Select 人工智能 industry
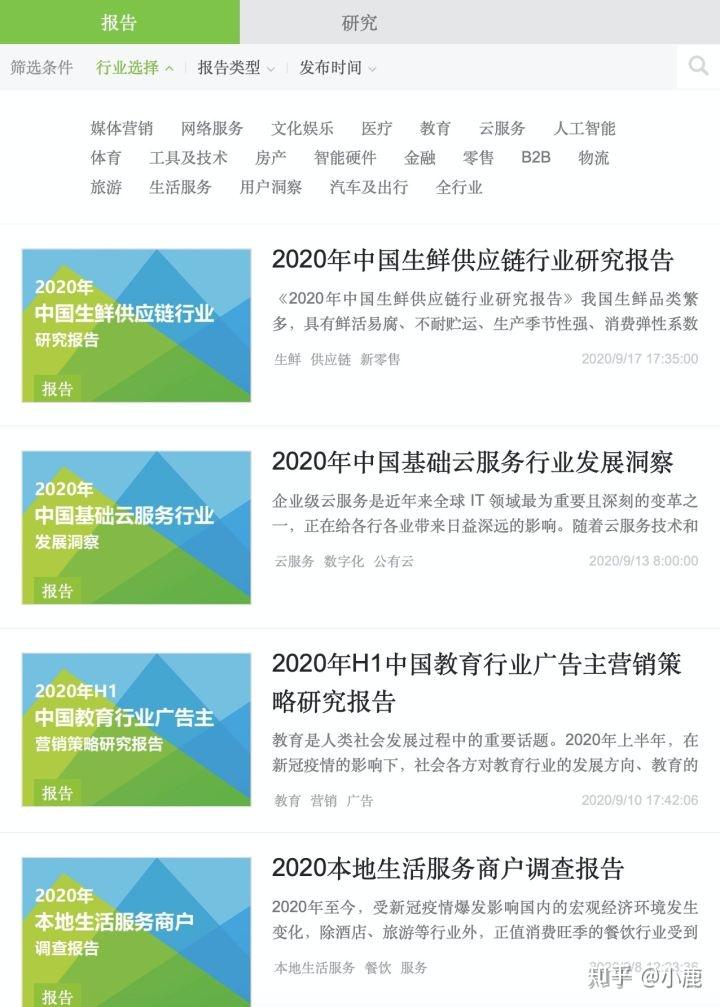This screenshot has height=1007, width=720. point(585,128)
